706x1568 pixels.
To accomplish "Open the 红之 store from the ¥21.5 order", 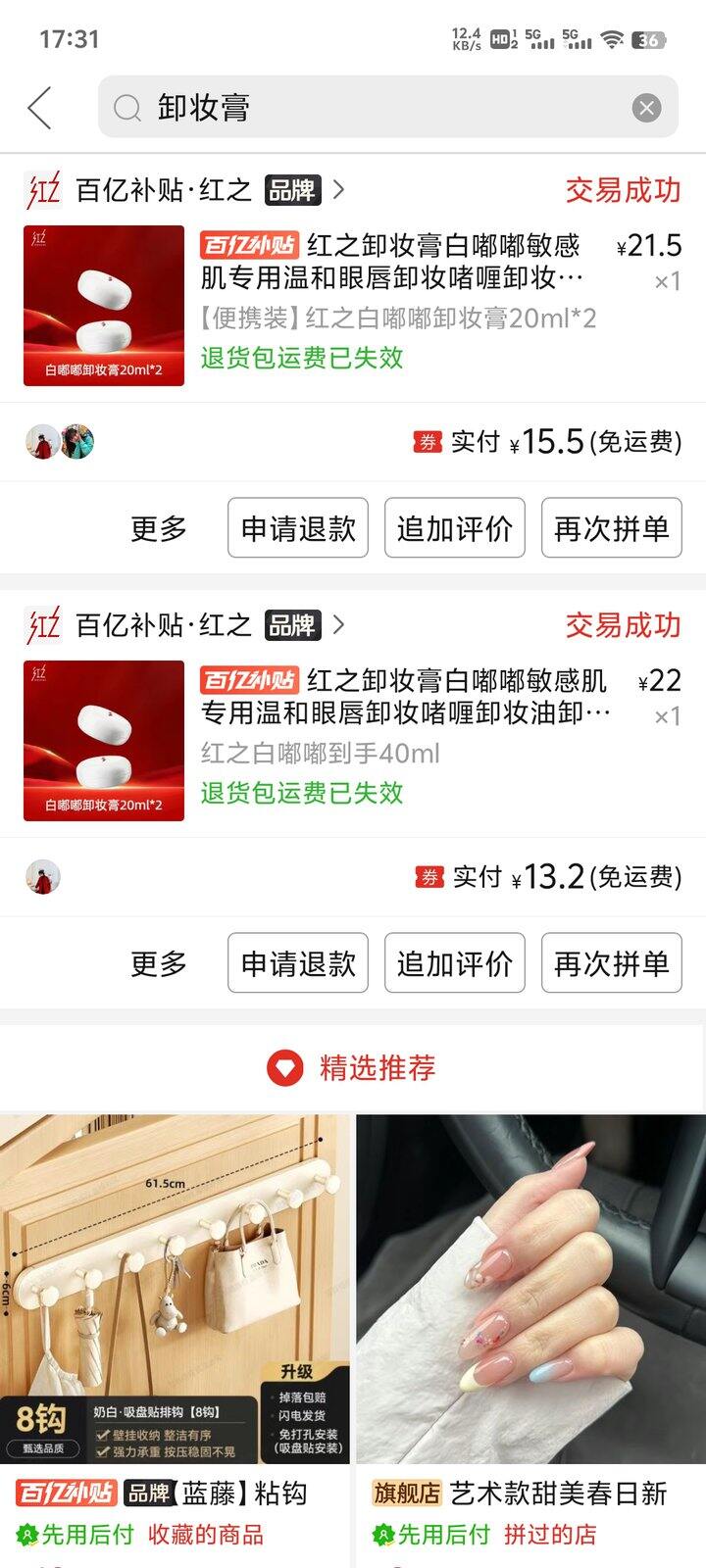I will 186,190.
